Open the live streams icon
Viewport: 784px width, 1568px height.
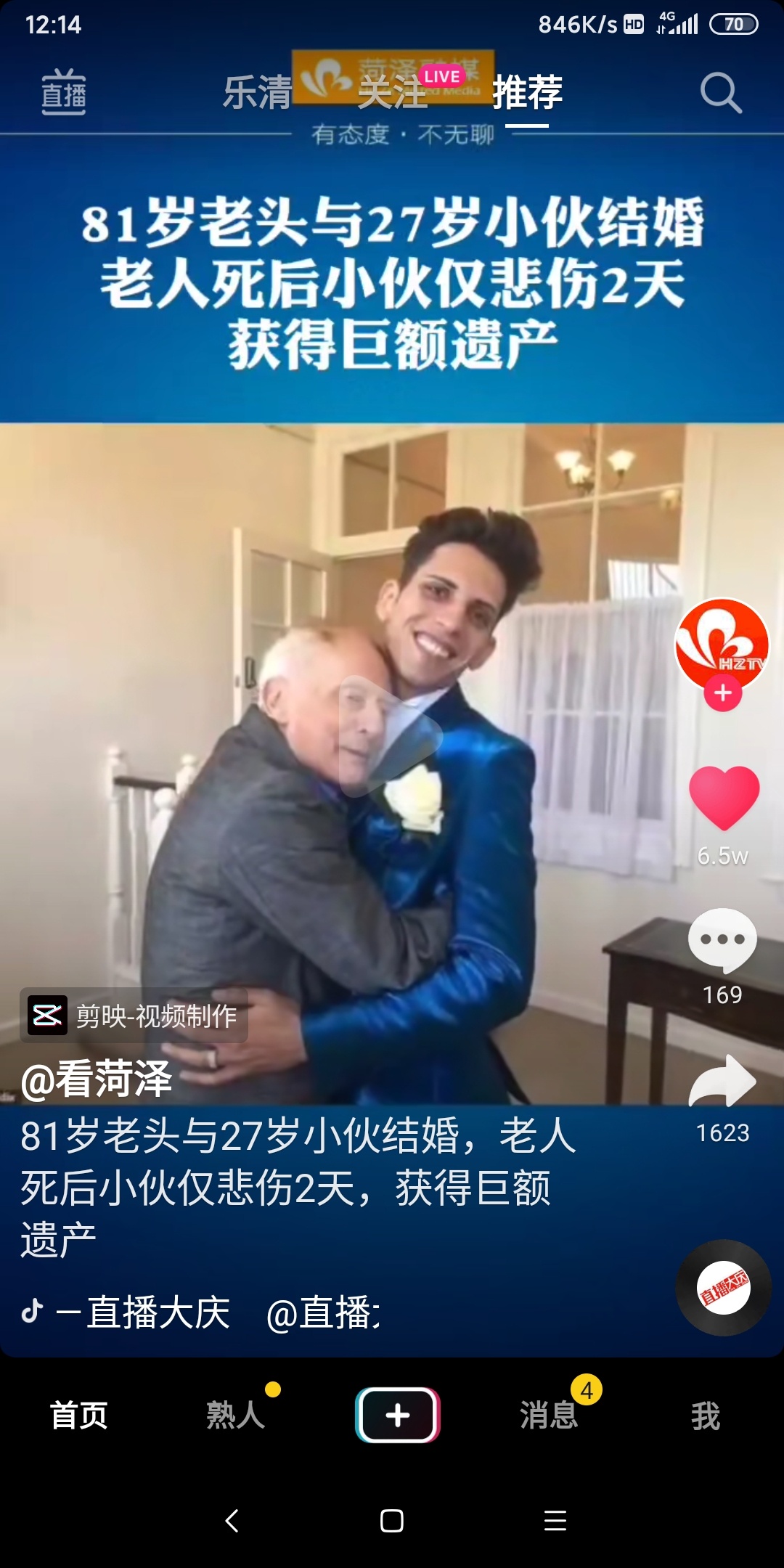click(63, 92)
